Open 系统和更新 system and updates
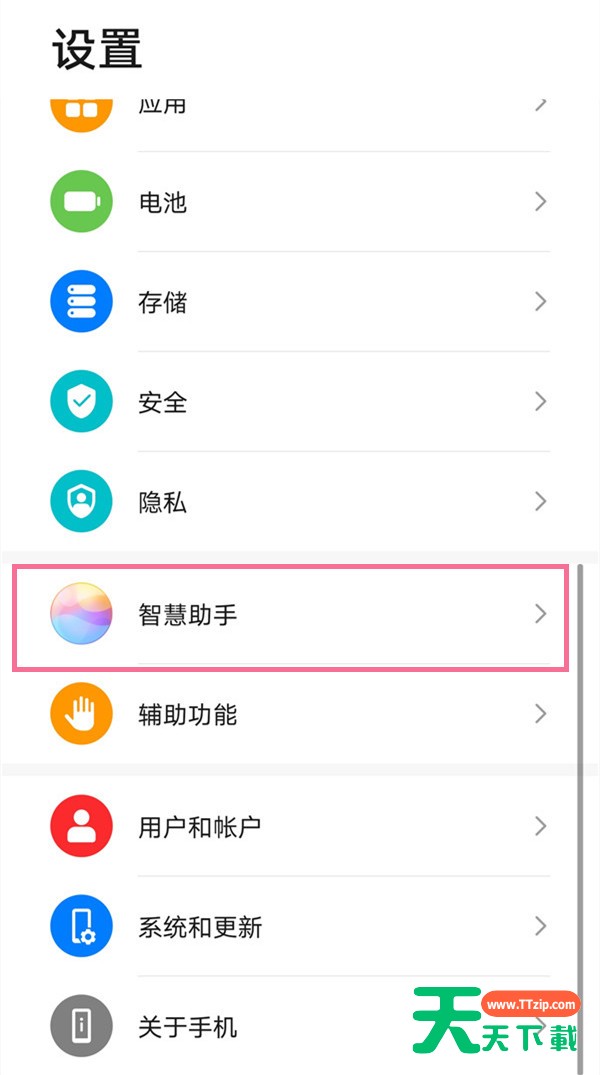 click(x=300, y=926)
